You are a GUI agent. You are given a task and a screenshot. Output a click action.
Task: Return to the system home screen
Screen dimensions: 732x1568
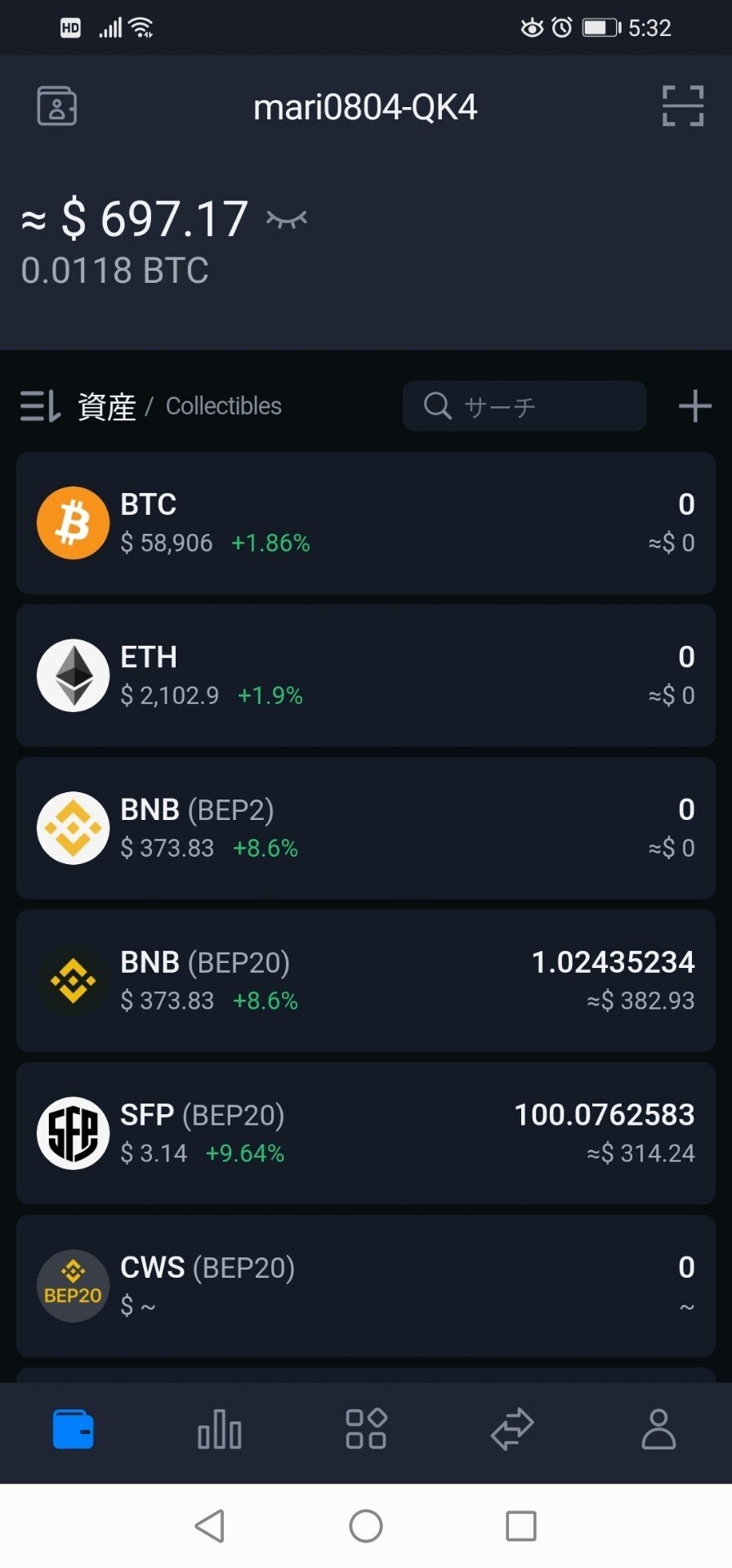(x=366, y=1525)
